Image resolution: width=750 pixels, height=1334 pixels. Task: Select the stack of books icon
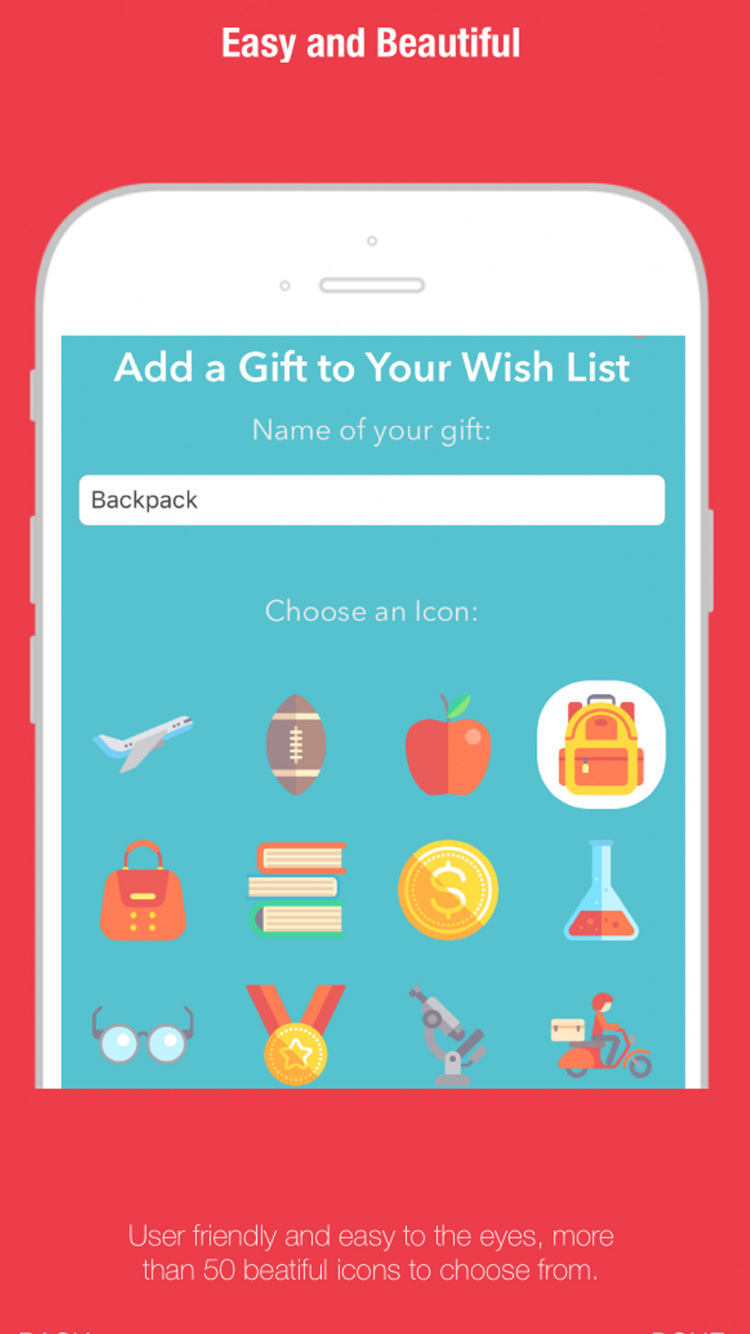click(x=296, y=890)
